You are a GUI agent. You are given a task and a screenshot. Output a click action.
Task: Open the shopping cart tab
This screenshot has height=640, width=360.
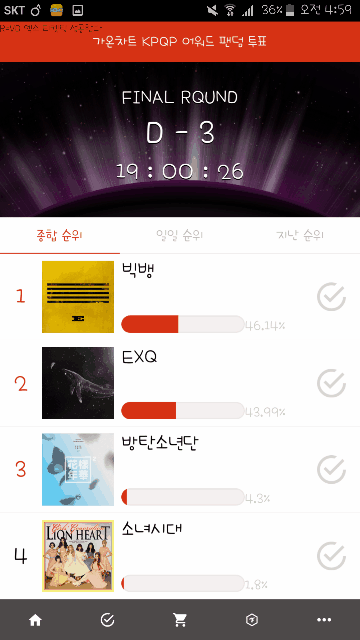click(180, 620)
